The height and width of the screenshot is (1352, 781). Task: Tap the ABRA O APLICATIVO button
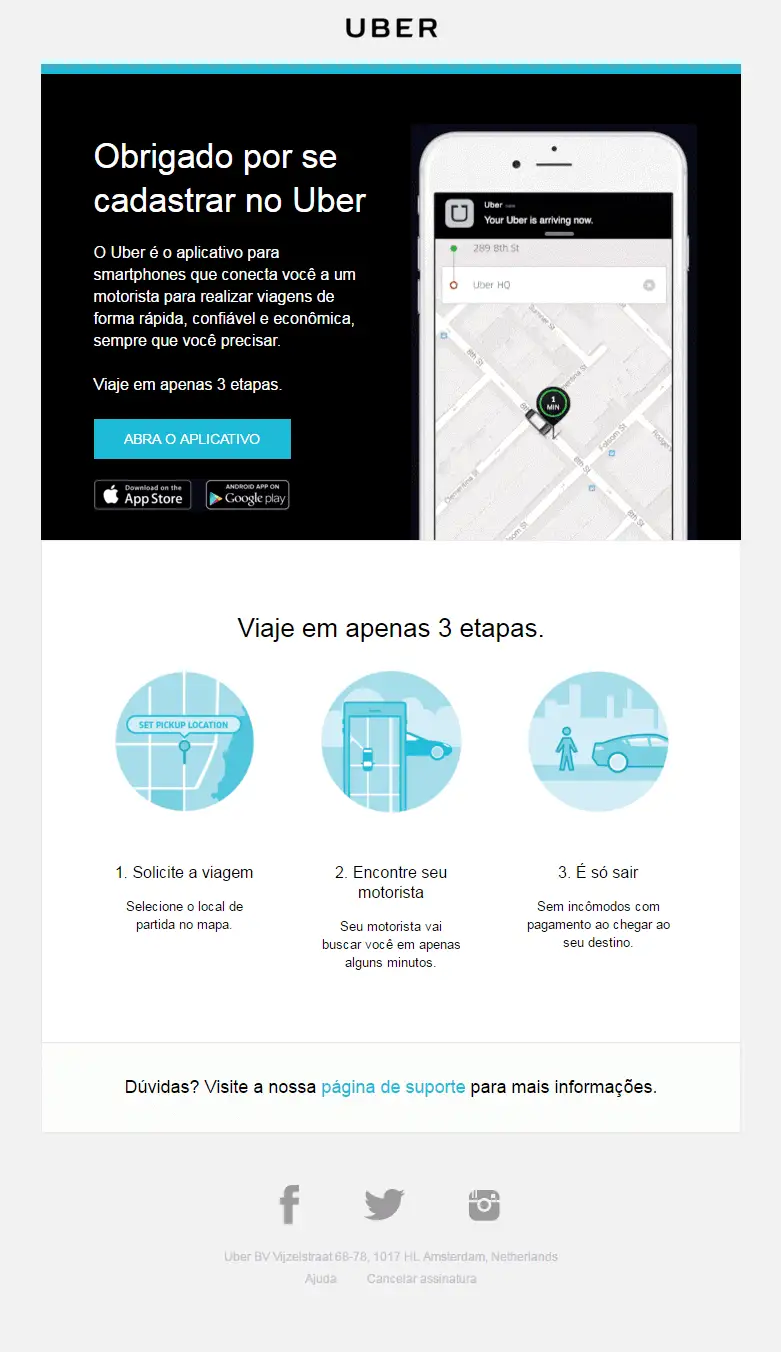pos(192,439)
